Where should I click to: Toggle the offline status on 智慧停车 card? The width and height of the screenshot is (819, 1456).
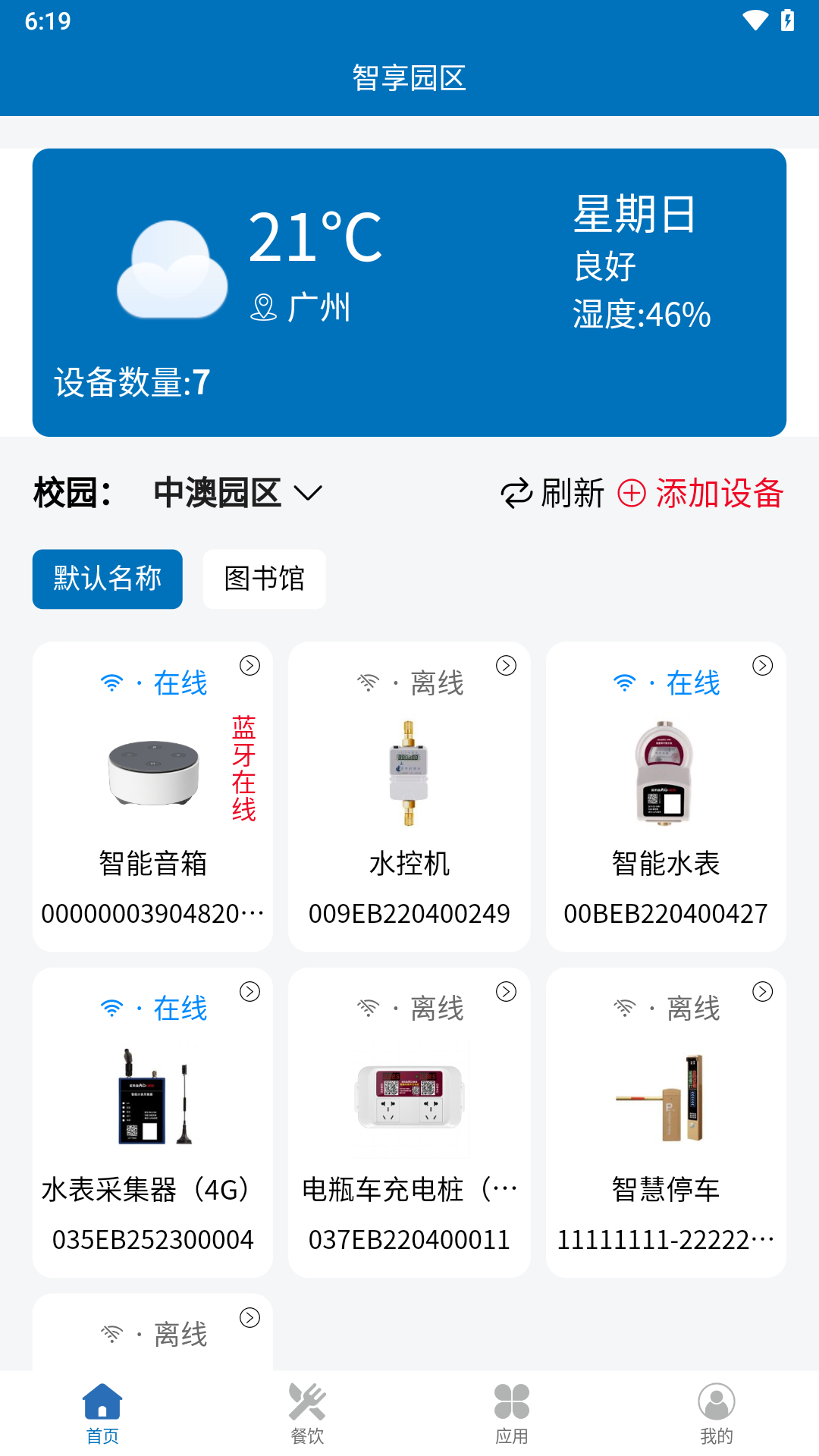pos(667,1007)
